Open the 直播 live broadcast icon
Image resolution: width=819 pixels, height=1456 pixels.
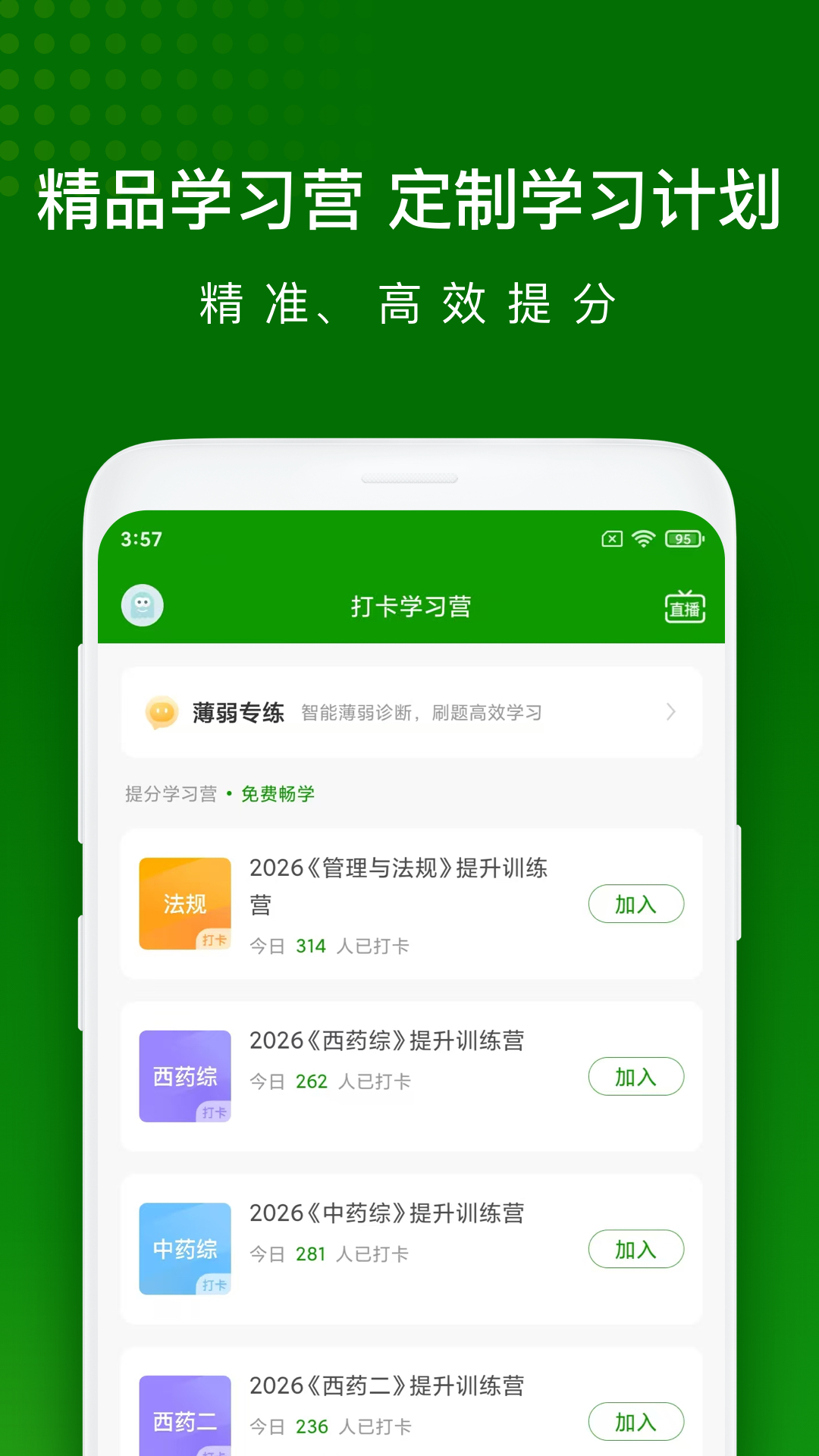coord(683,607)
